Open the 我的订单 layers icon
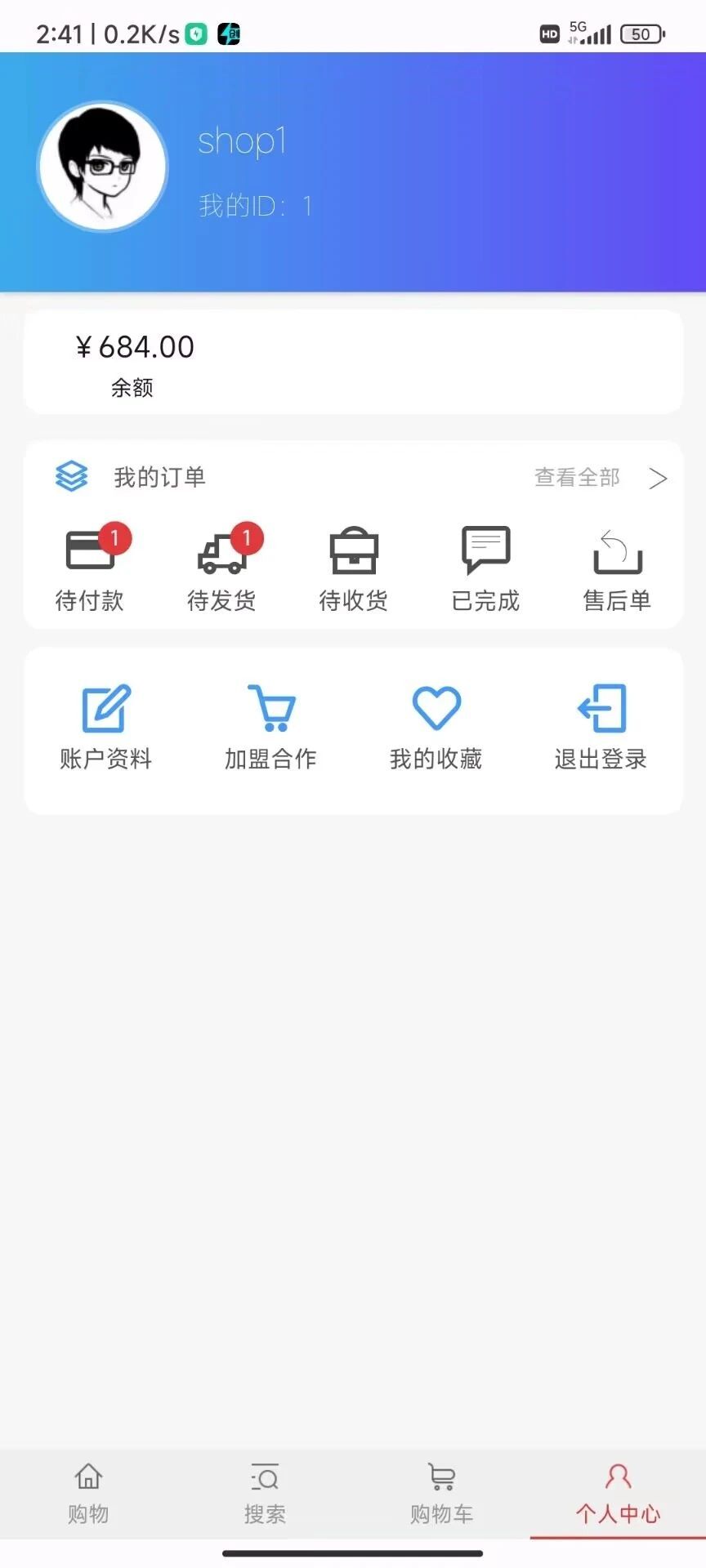Image resolution: width=706 pixels, height=1568 pixels. pos(72,476)
